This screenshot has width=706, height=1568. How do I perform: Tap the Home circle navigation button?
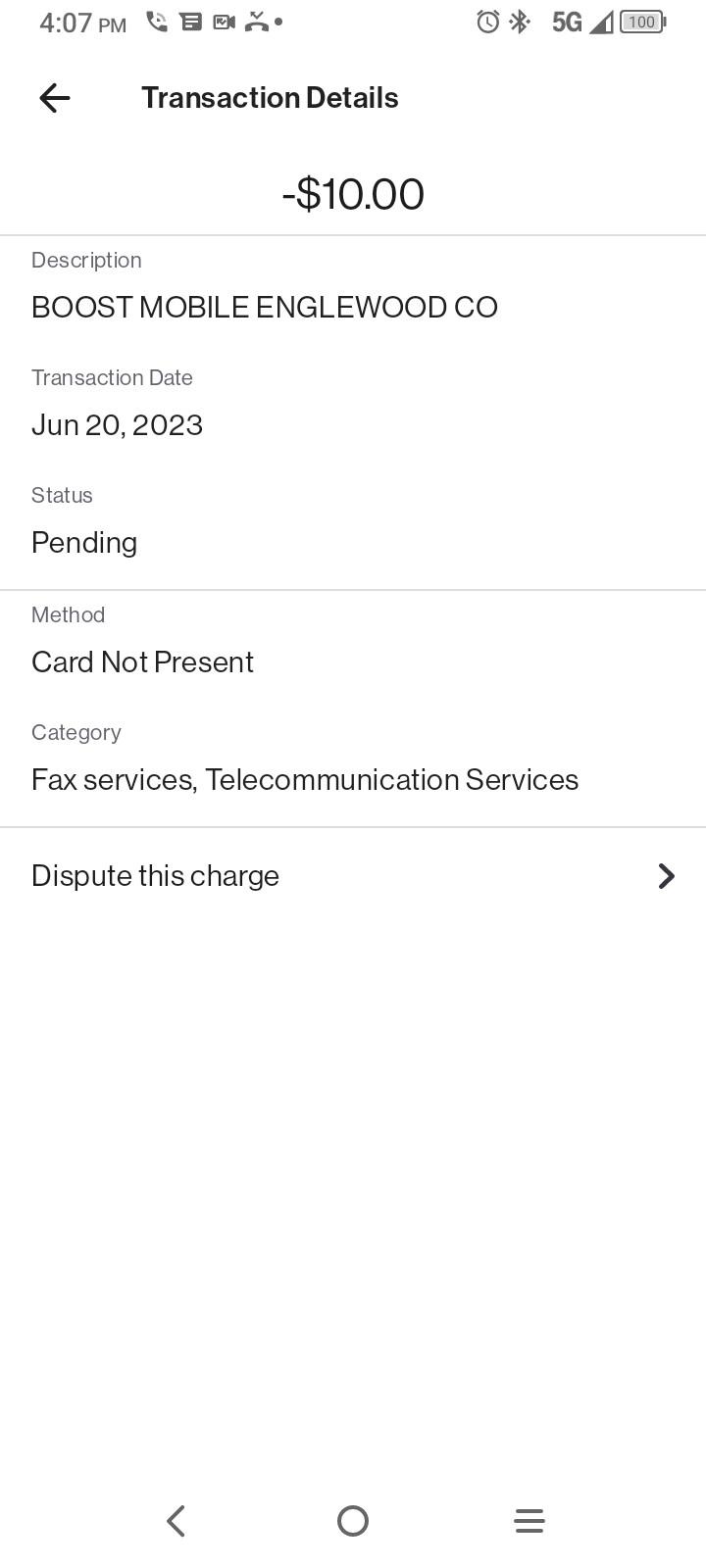[x=353, y=1521]
